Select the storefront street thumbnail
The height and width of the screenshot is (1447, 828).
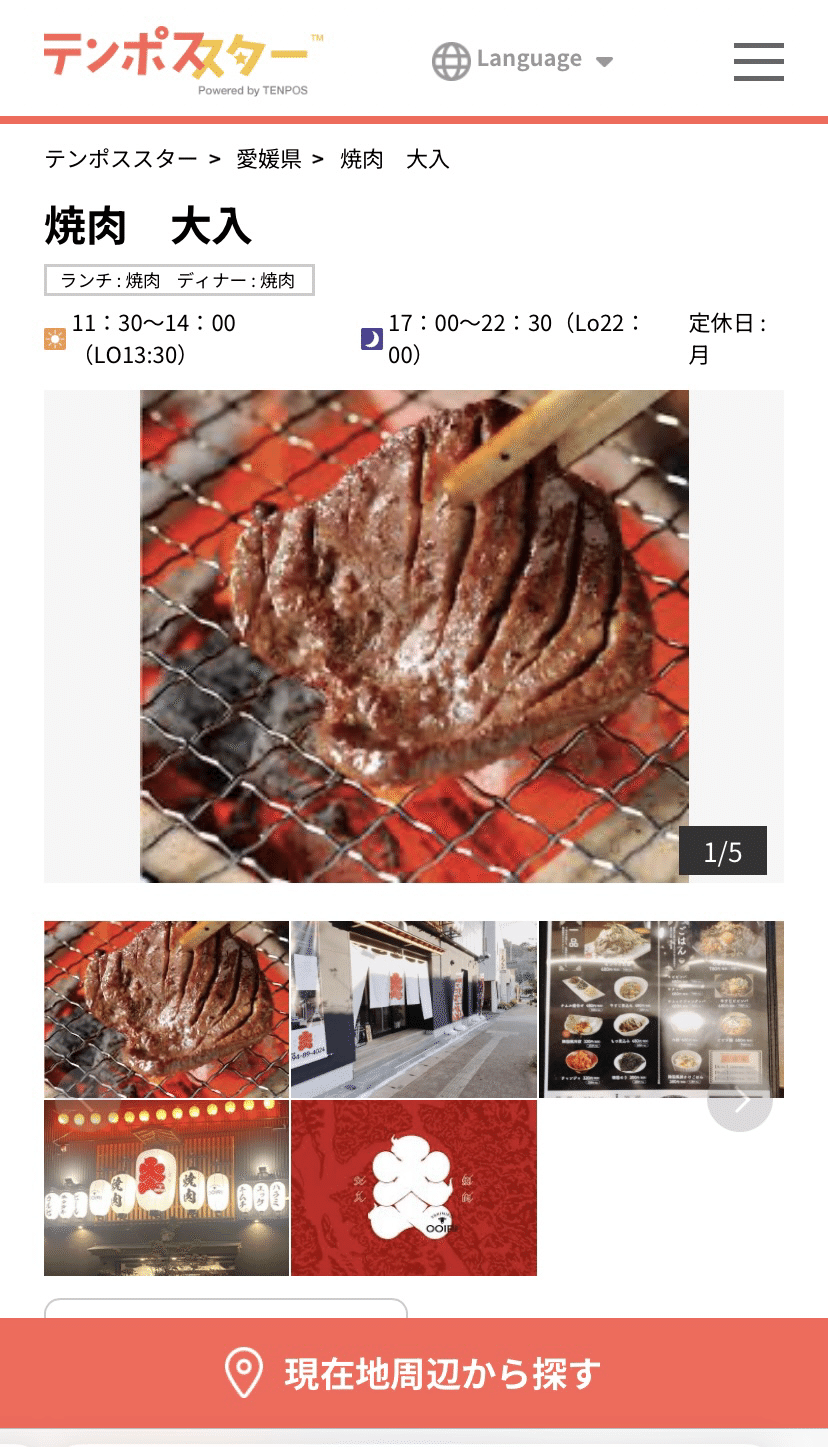414,1009
